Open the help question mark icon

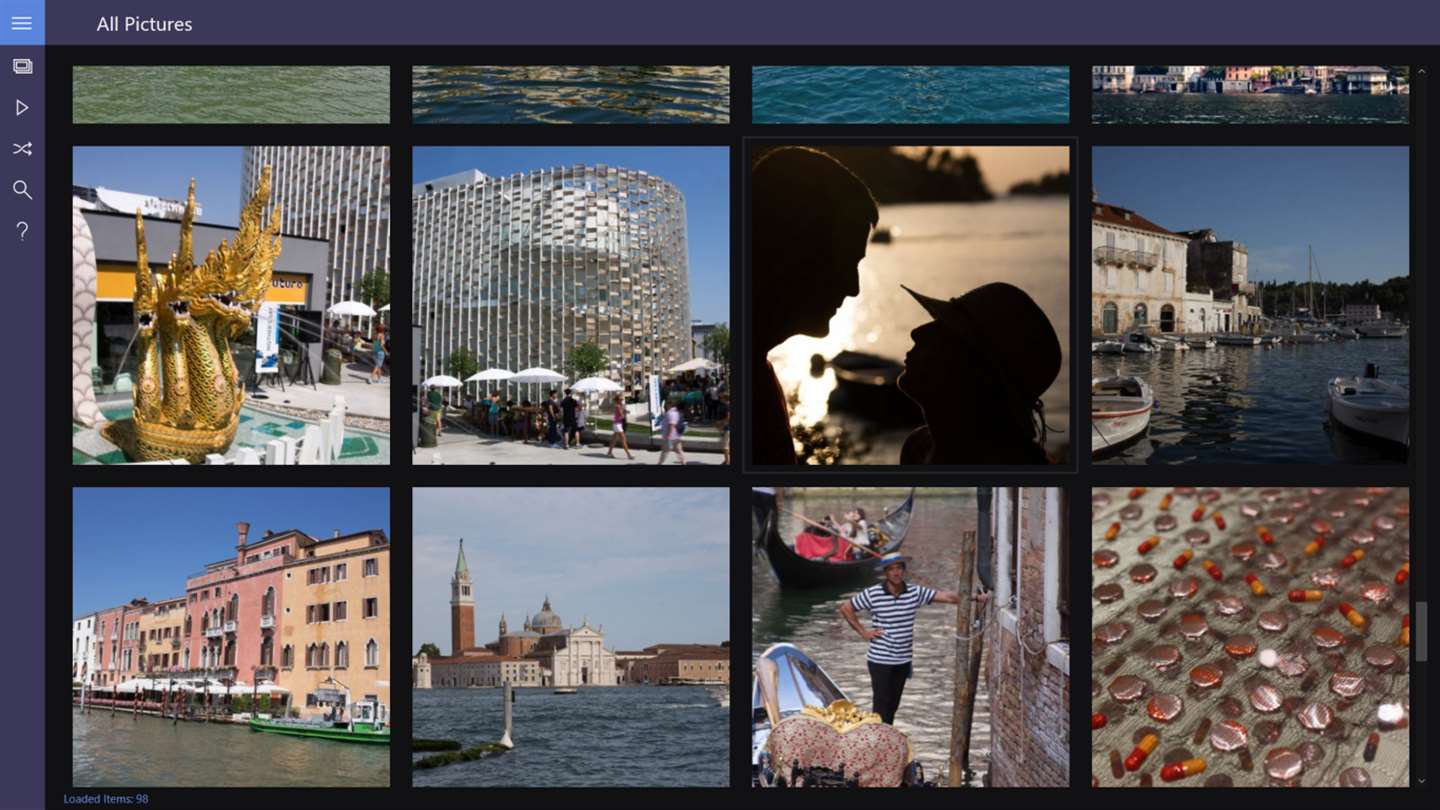tap(22, 231)
